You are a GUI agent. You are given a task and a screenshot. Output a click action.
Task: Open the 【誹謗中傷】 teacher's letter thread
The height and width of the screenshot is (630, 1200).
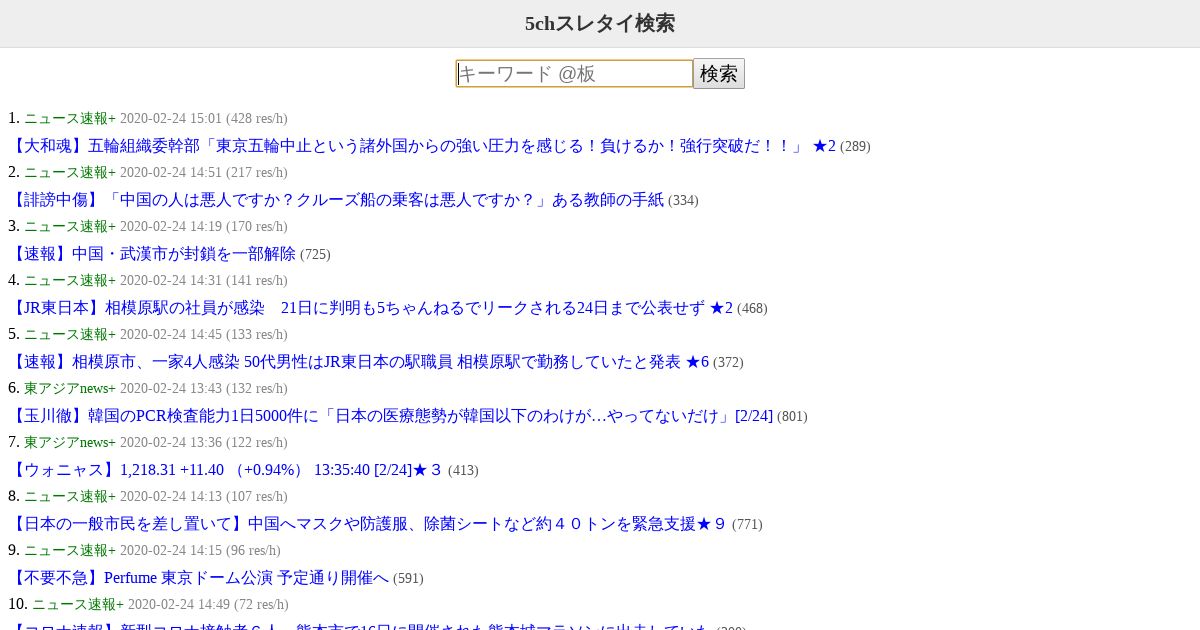pyautogui.click(x=336, y=200)
